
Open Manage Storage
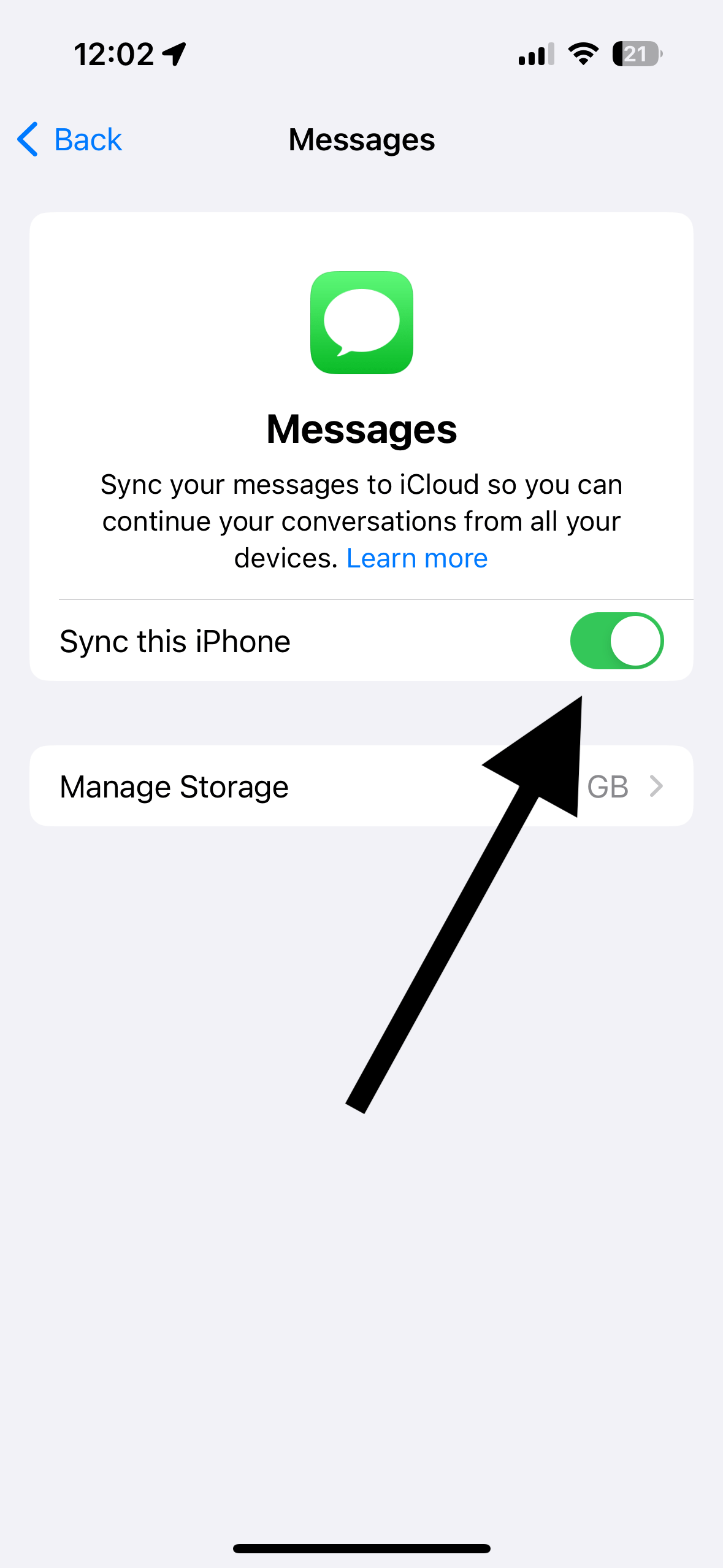361,786
